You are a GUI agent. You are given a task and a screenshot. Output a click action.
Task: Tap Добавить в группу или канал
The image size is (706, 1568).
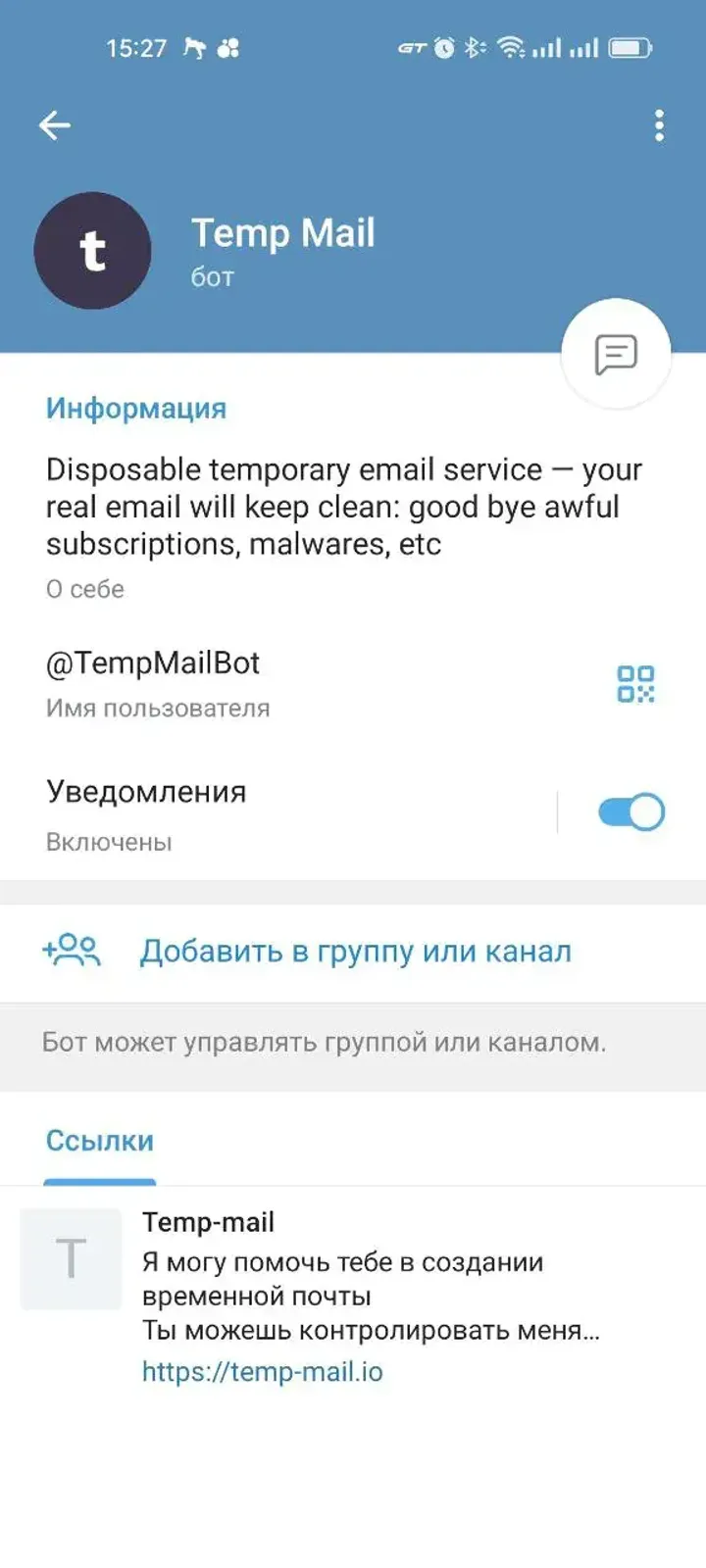[357, 950]
